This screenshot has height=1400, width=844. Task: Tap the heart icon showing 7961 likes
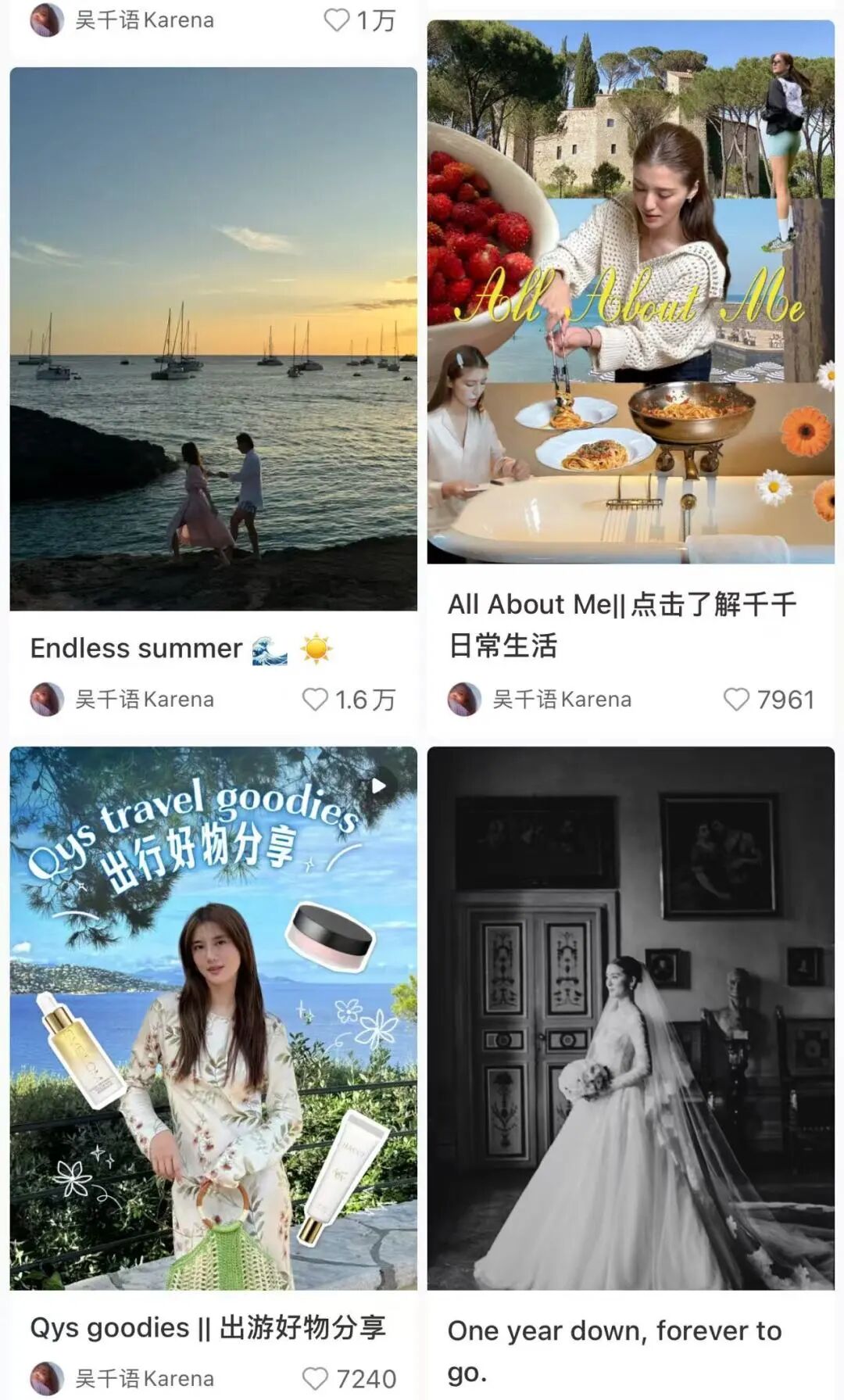tap(735, 700)
